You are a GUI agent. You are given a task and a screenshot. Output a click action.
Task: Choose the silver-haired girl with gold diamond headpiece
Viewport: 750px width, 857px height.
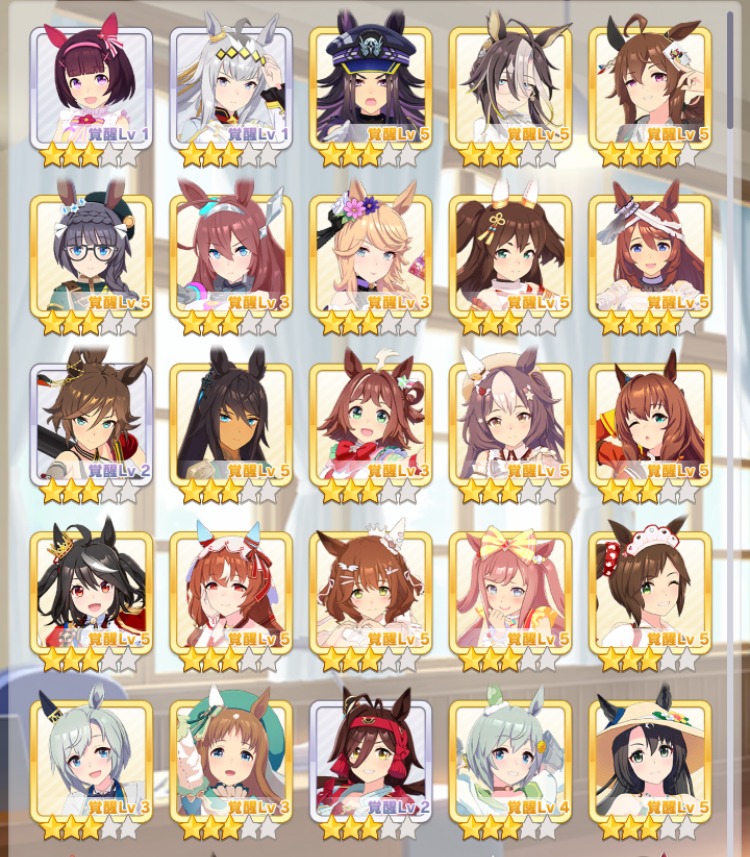[231, 88]
